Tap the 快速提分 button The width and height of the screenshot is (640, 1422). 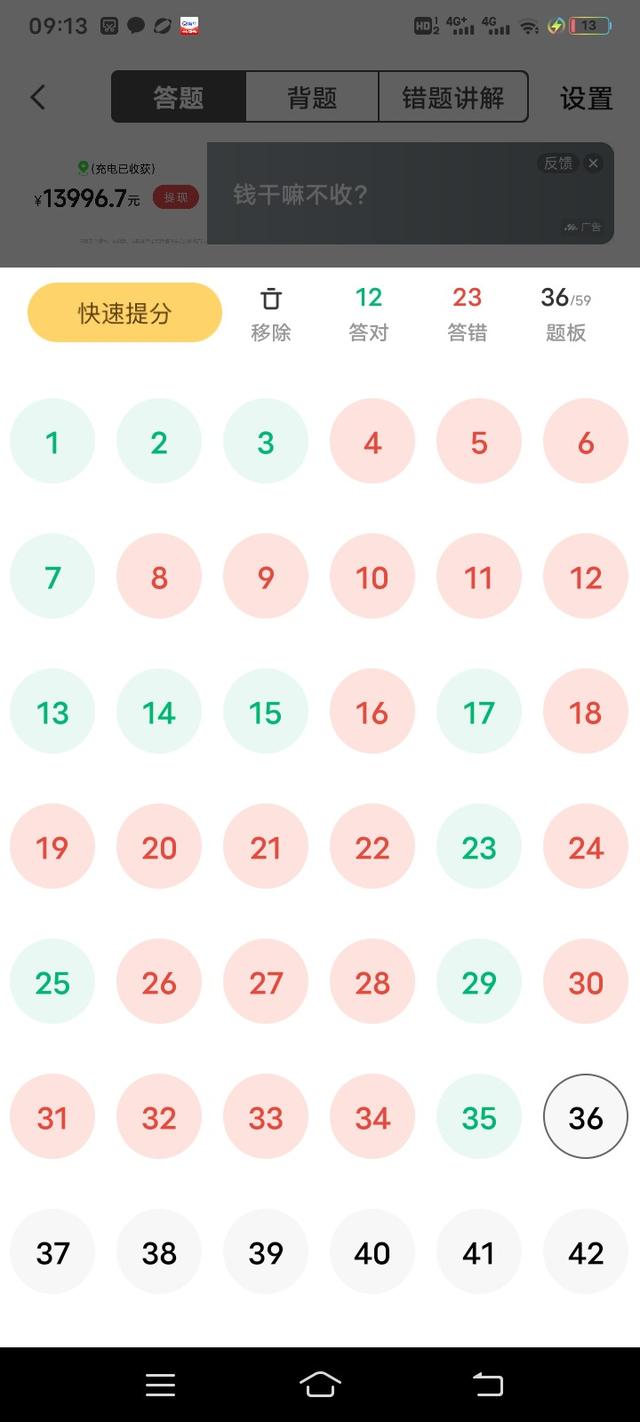click(x=125, y=313)
